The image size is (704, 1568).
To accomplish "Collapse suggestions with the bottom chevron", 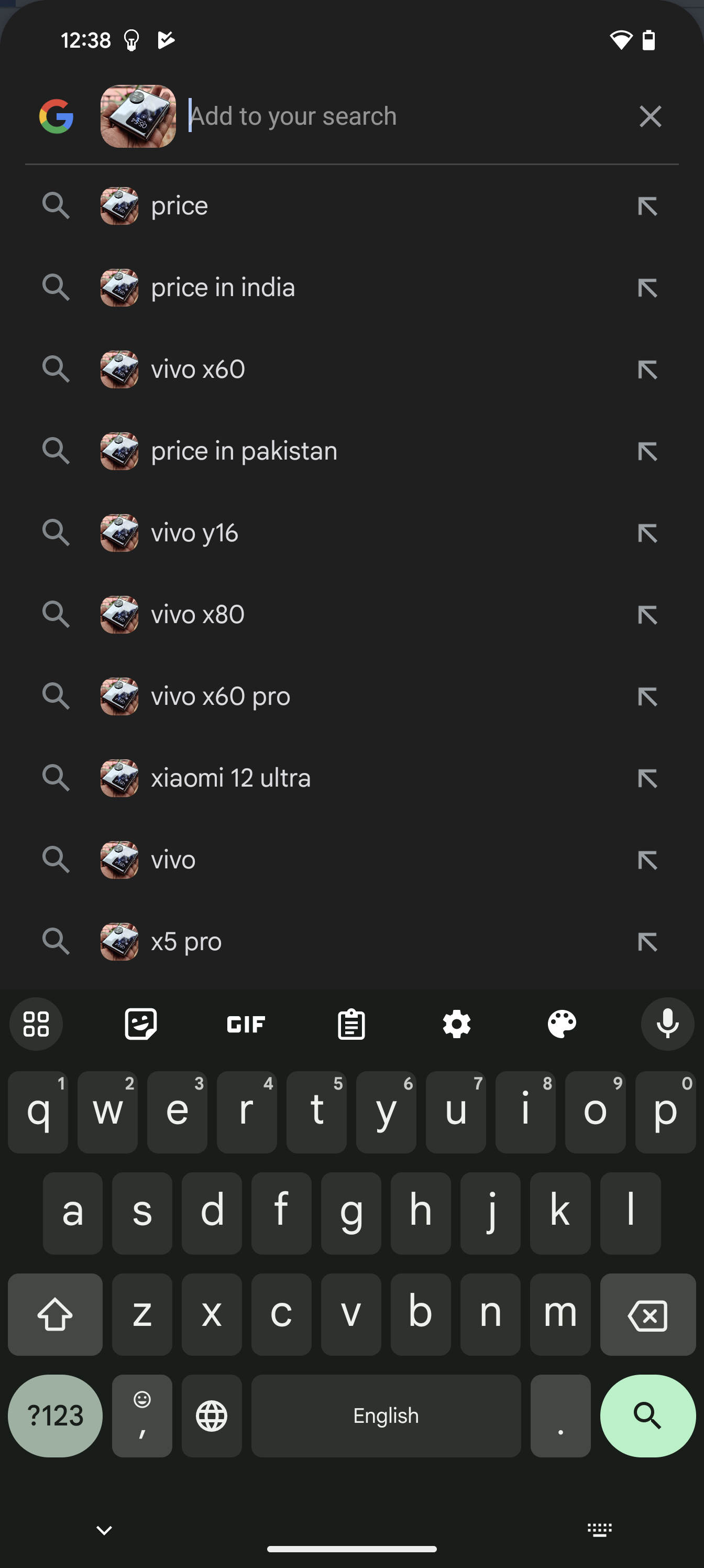I will (x=105, y=1529).
